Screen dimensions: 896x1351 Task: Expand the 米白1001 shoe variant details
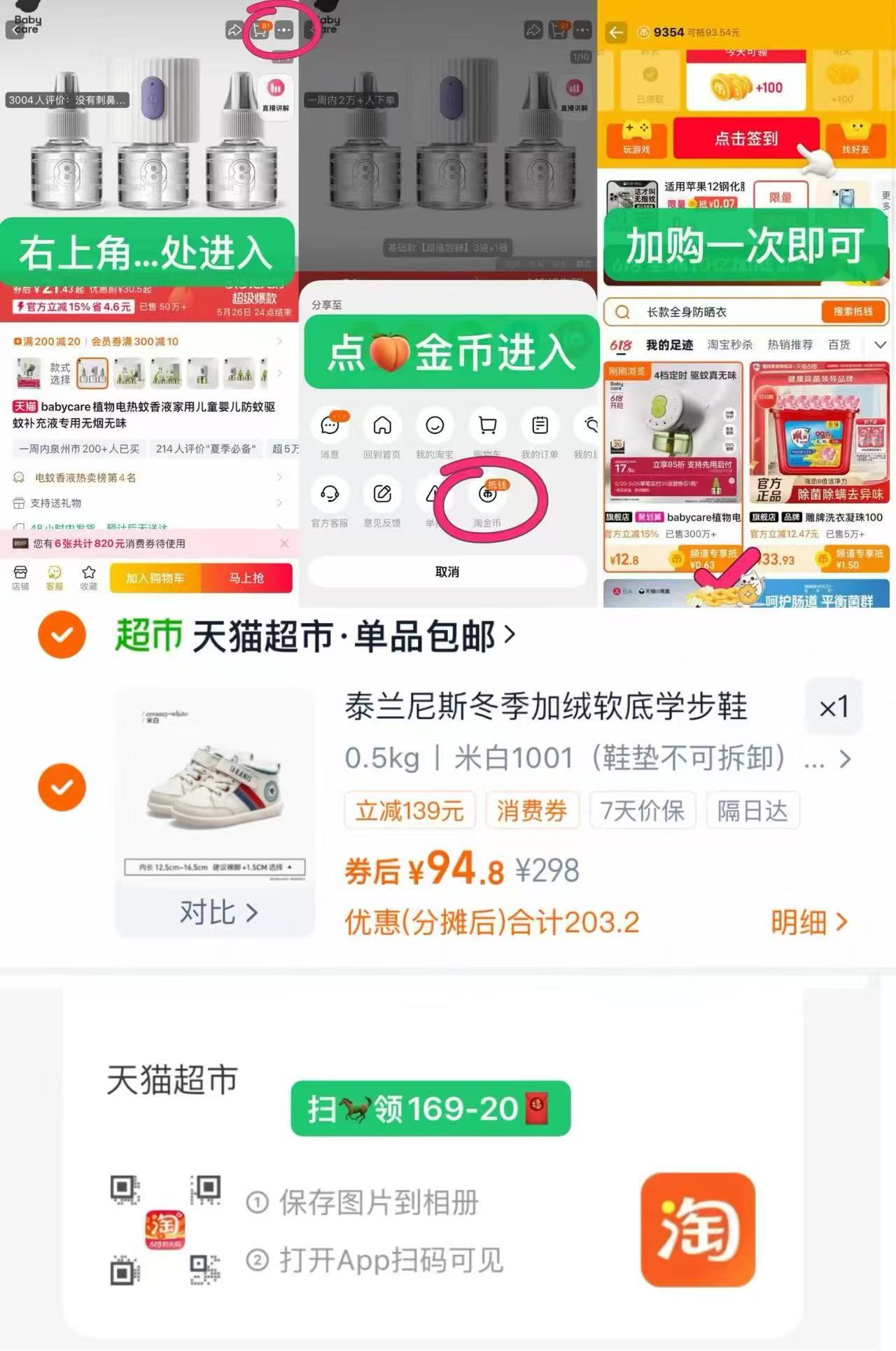point(847,757)
